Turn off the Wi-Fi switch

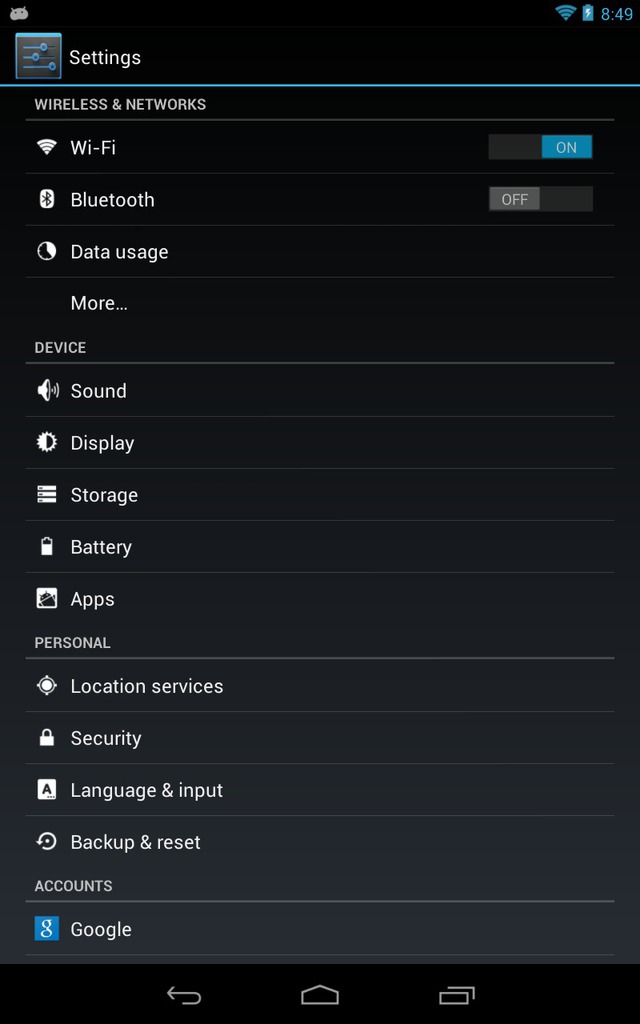point(541,147)
